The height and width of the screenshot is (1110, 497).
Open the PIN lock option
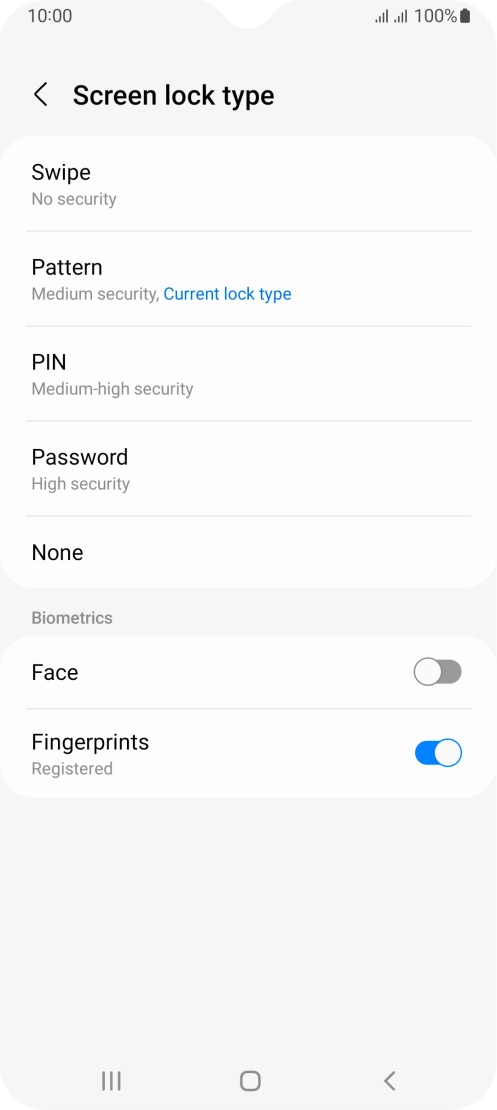tap(248, 374)
